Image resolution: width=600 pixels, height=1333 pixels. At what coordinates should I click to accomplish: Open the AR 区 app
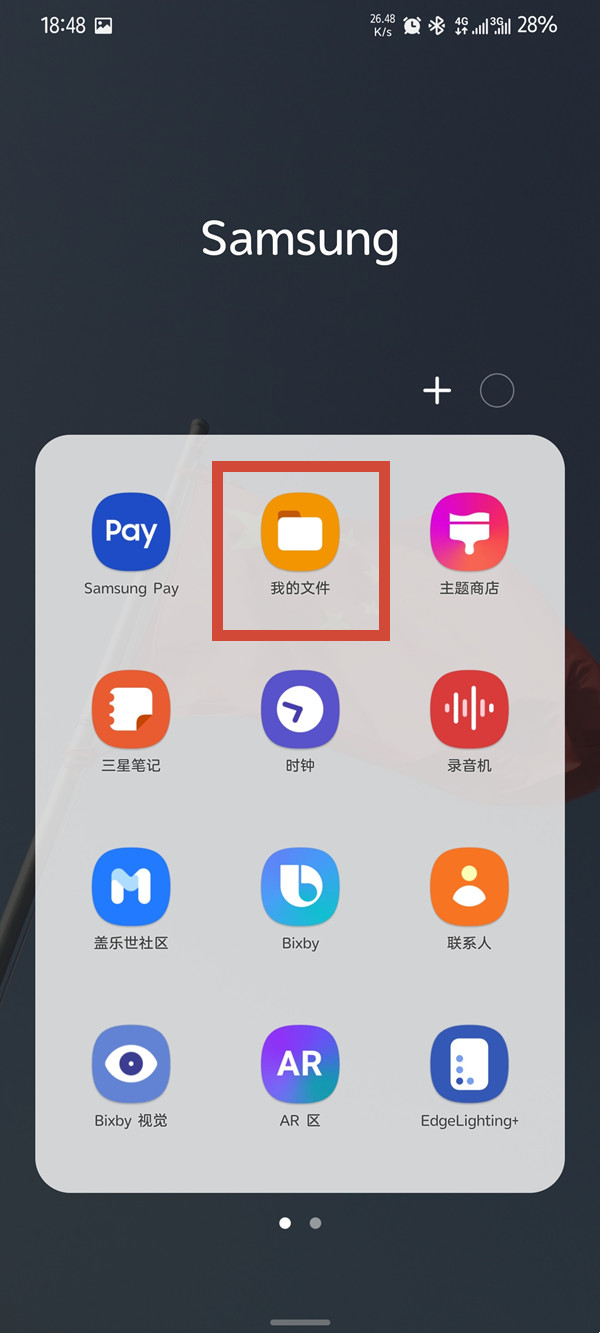coord(300,1065)
